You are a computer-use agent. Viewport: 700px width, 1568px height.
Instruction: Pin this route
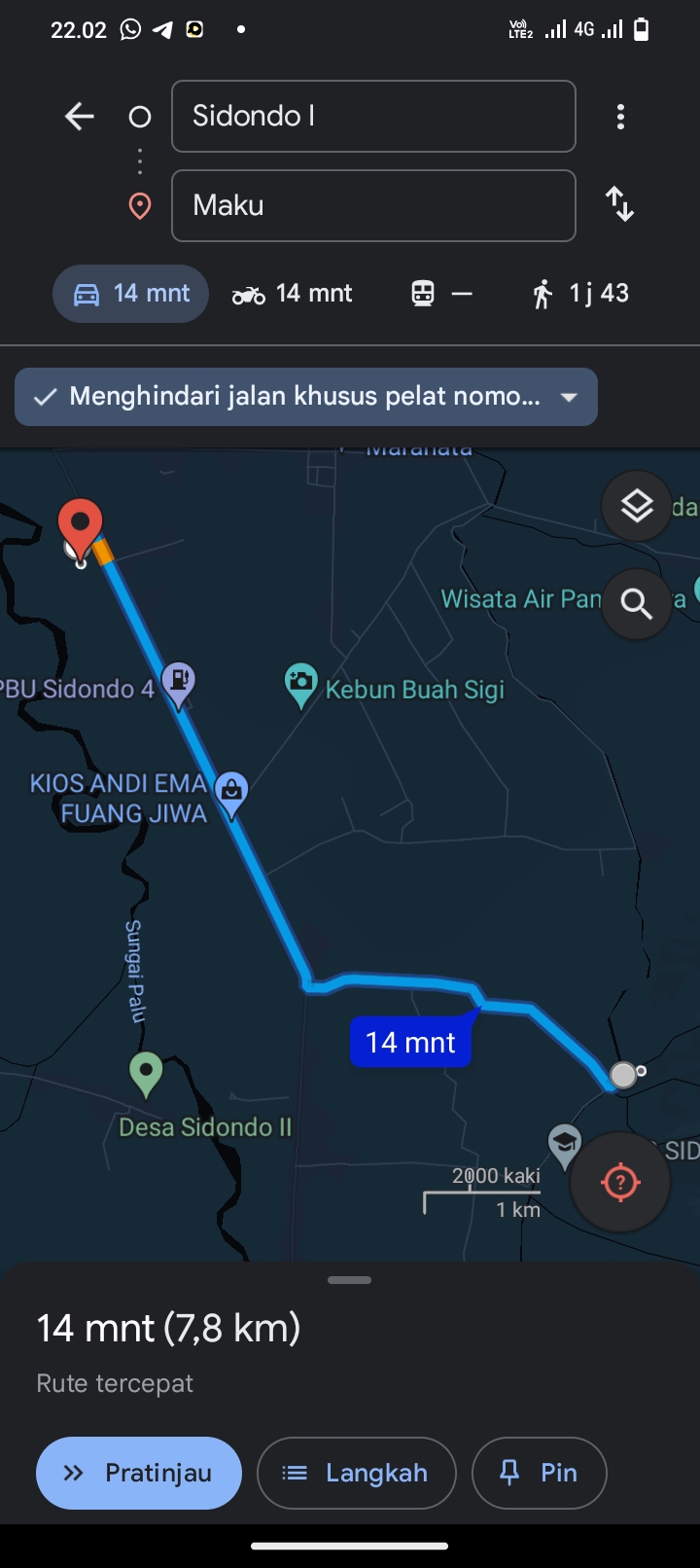pos(539,1473)
